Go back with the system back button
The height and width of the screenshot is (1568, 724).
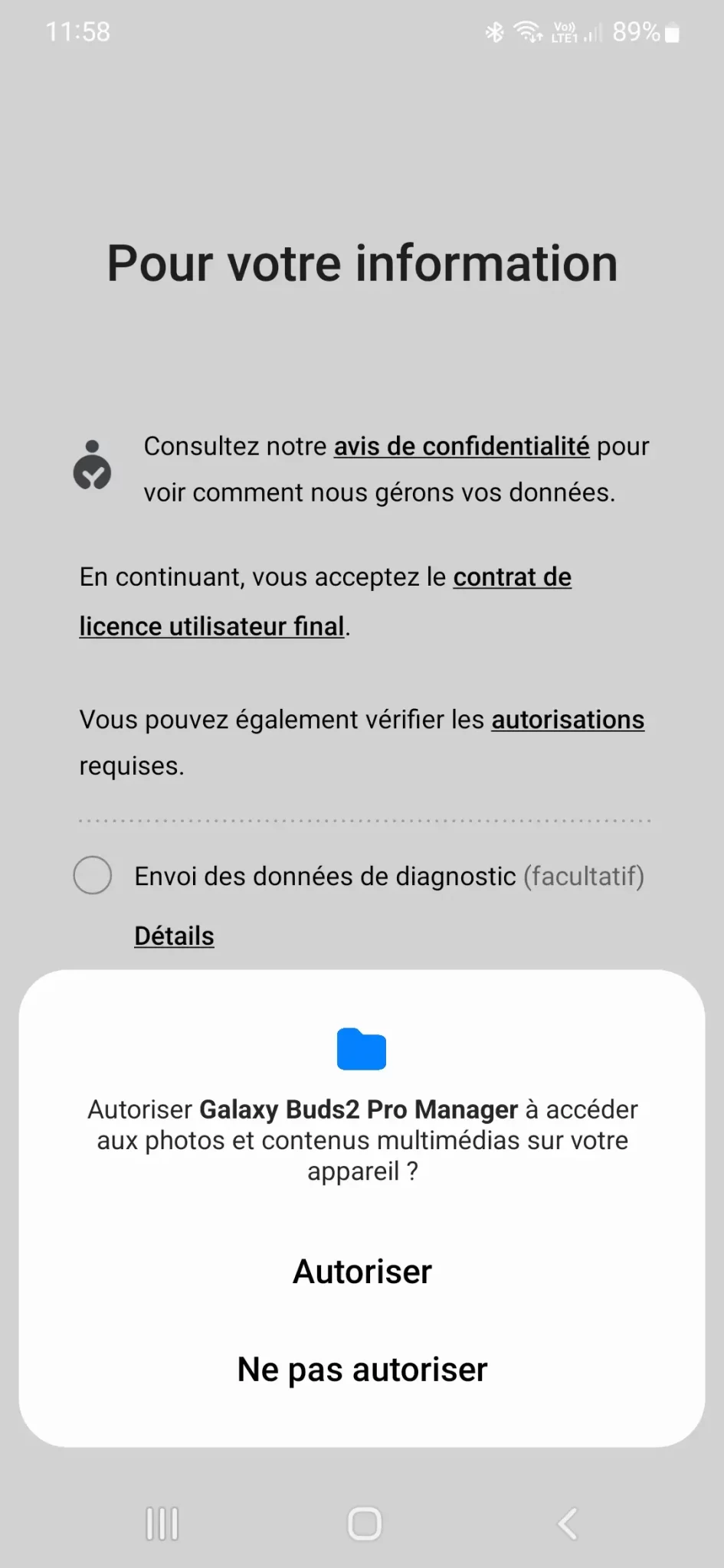coord(566,1524)
